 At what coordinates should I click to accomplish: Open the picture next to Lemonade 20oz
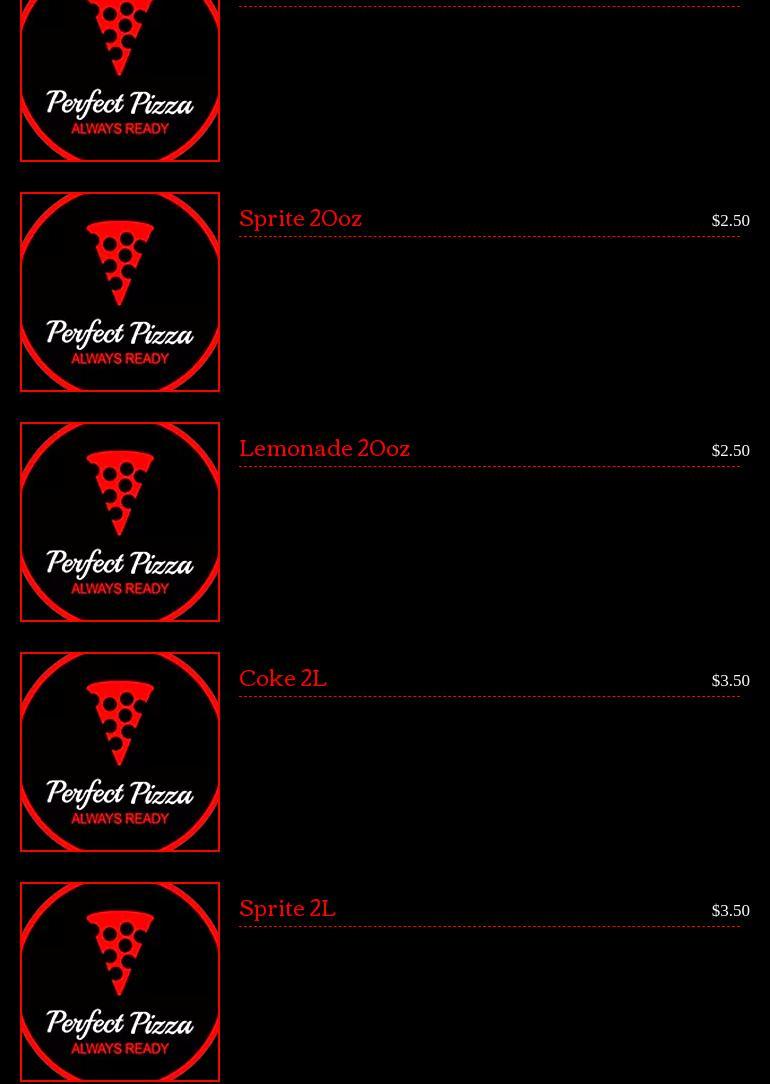(x=120, y=521)
